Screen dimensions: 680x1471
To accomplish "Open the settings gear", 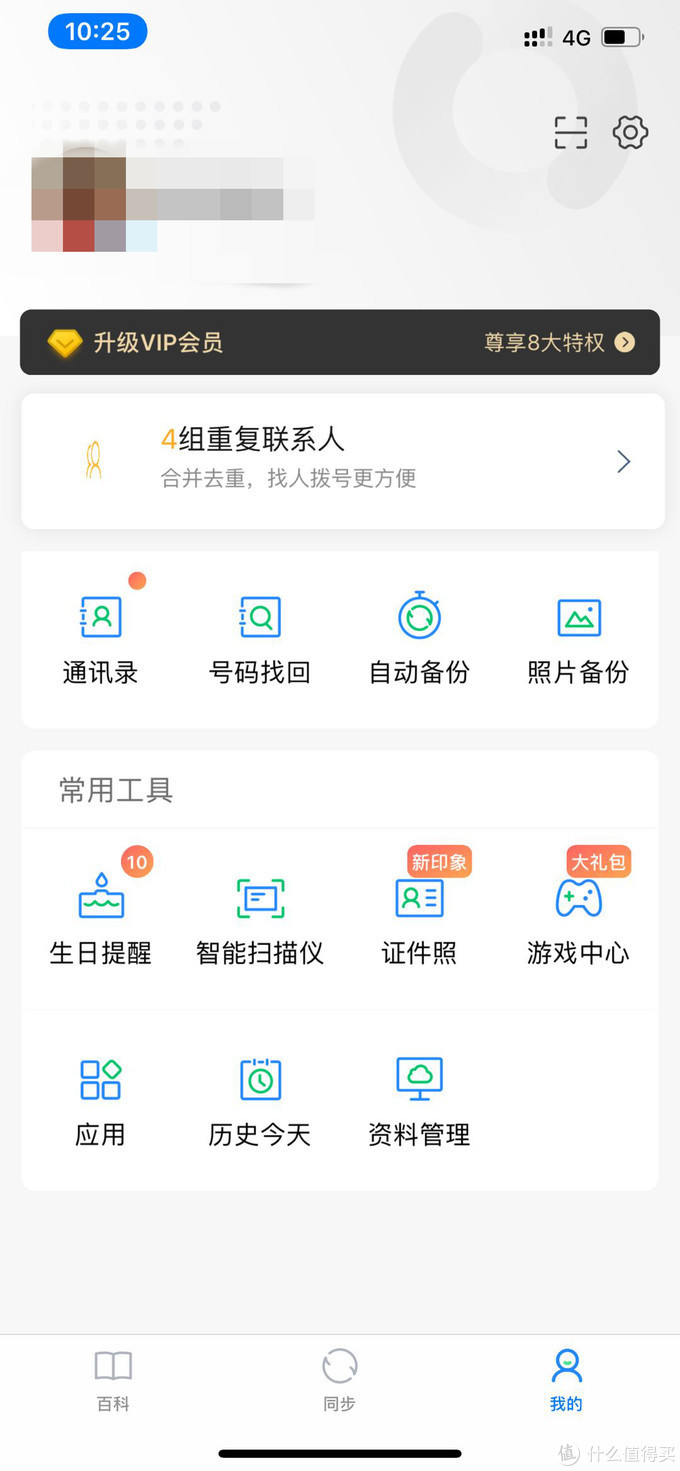I will tap(630, 133).
